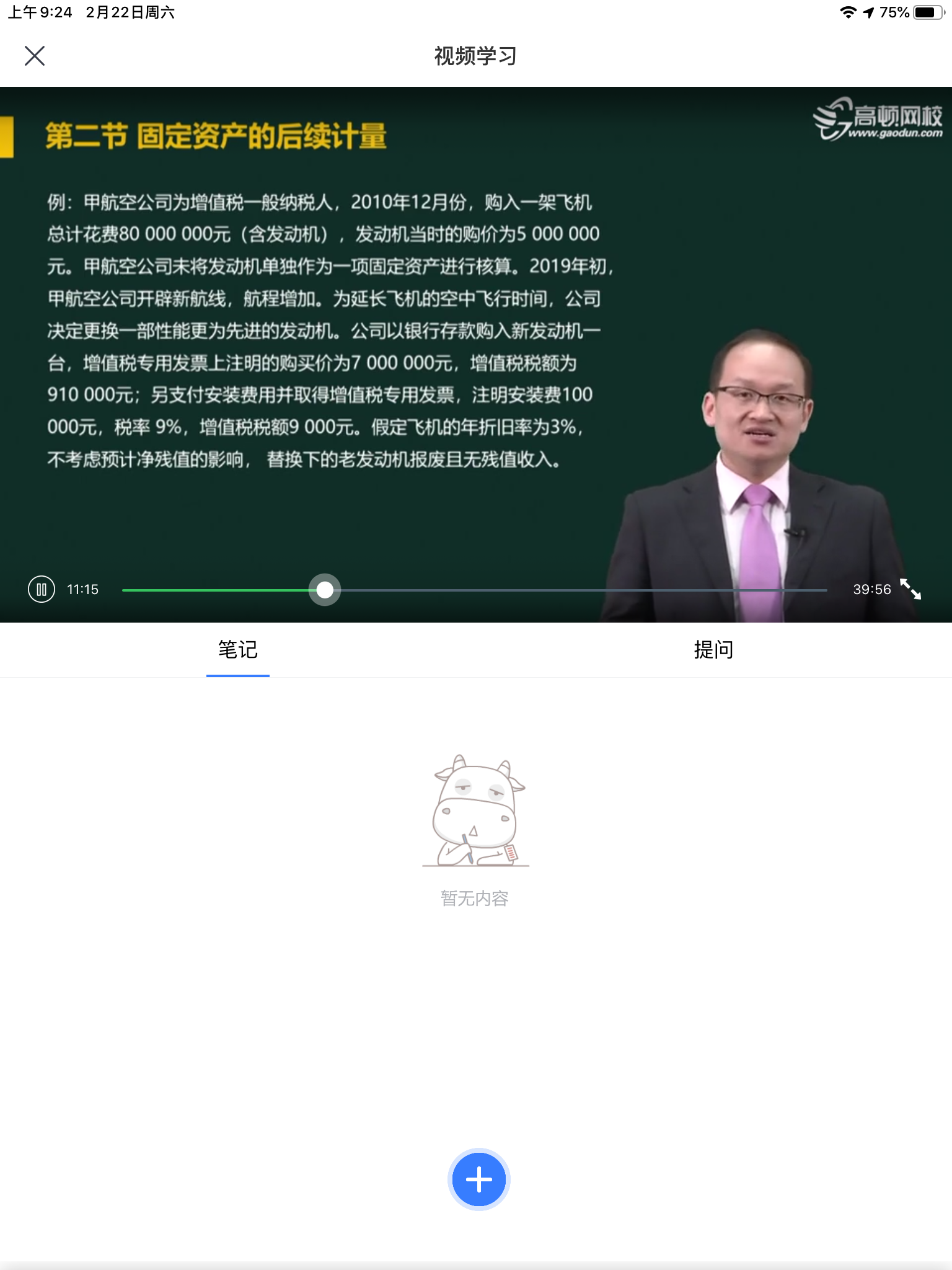Enter fullscreen video mode

coord(910,589)
